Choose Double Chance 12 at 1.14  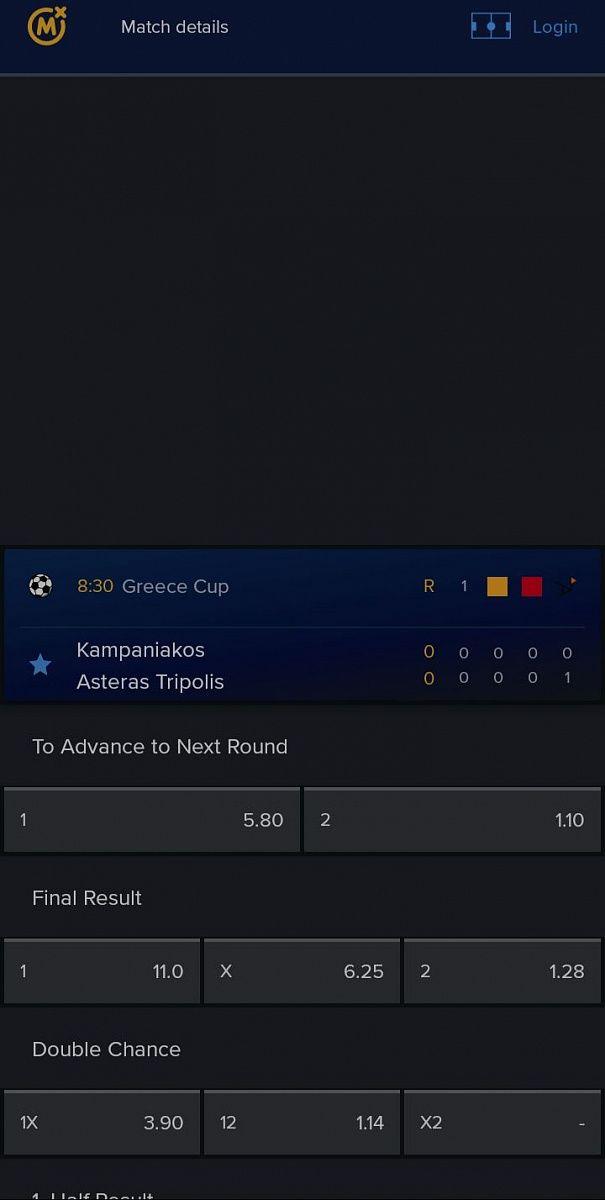tap(302, 1123)
